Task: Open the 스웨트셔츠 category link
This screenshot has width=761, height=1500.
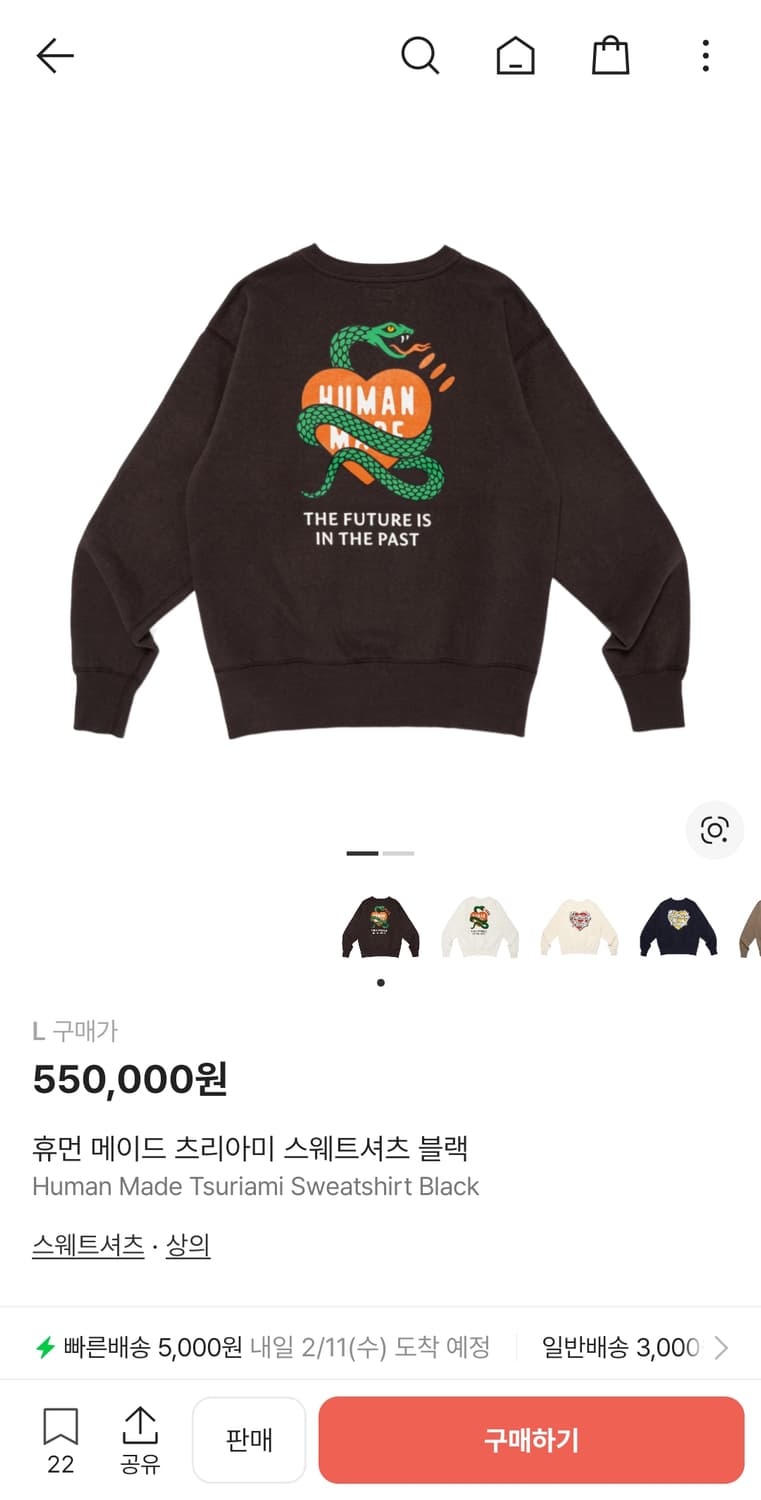Action: click(88, 1244)
